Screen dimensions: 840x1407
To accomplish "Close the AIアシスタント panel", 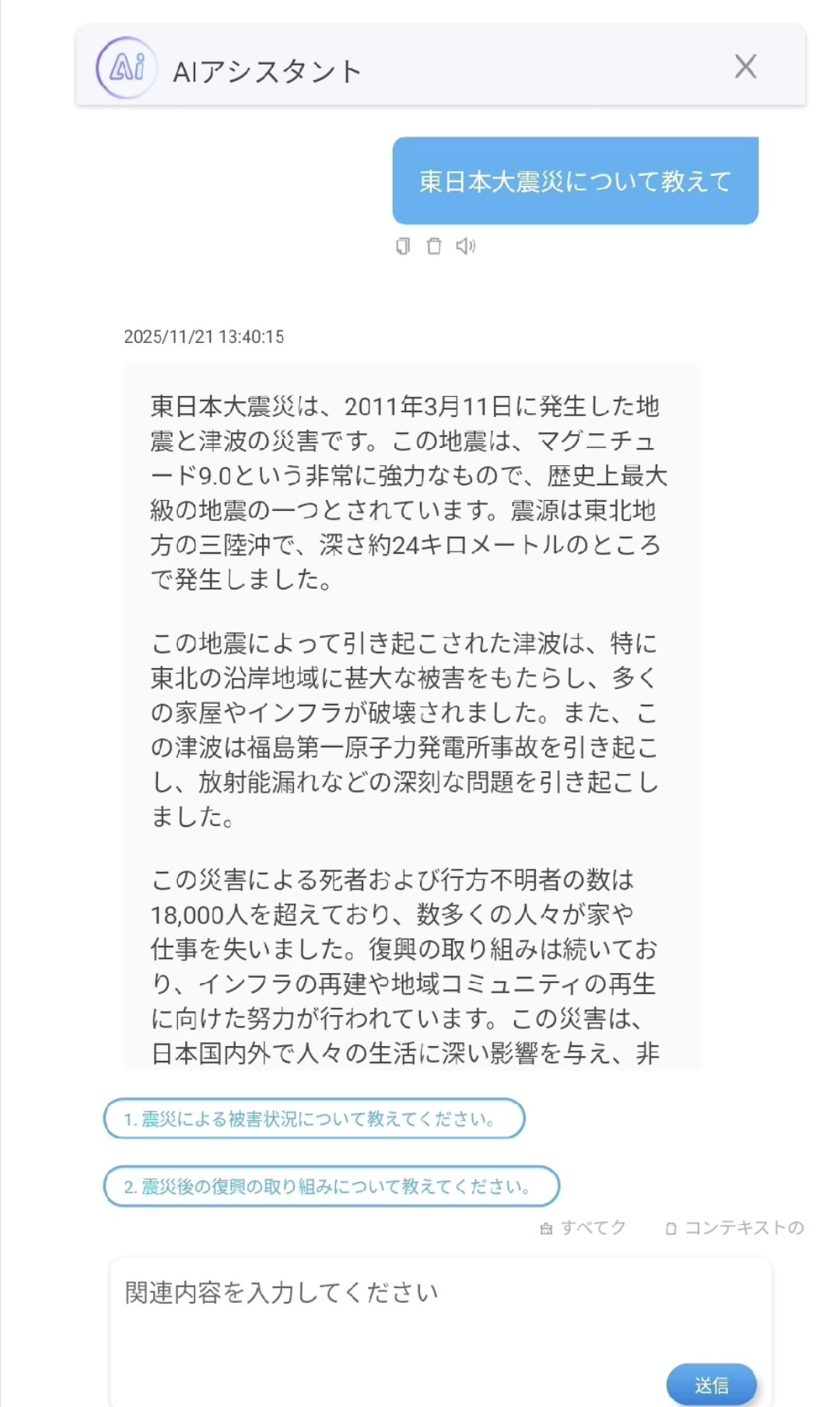I will pos(745,67).
